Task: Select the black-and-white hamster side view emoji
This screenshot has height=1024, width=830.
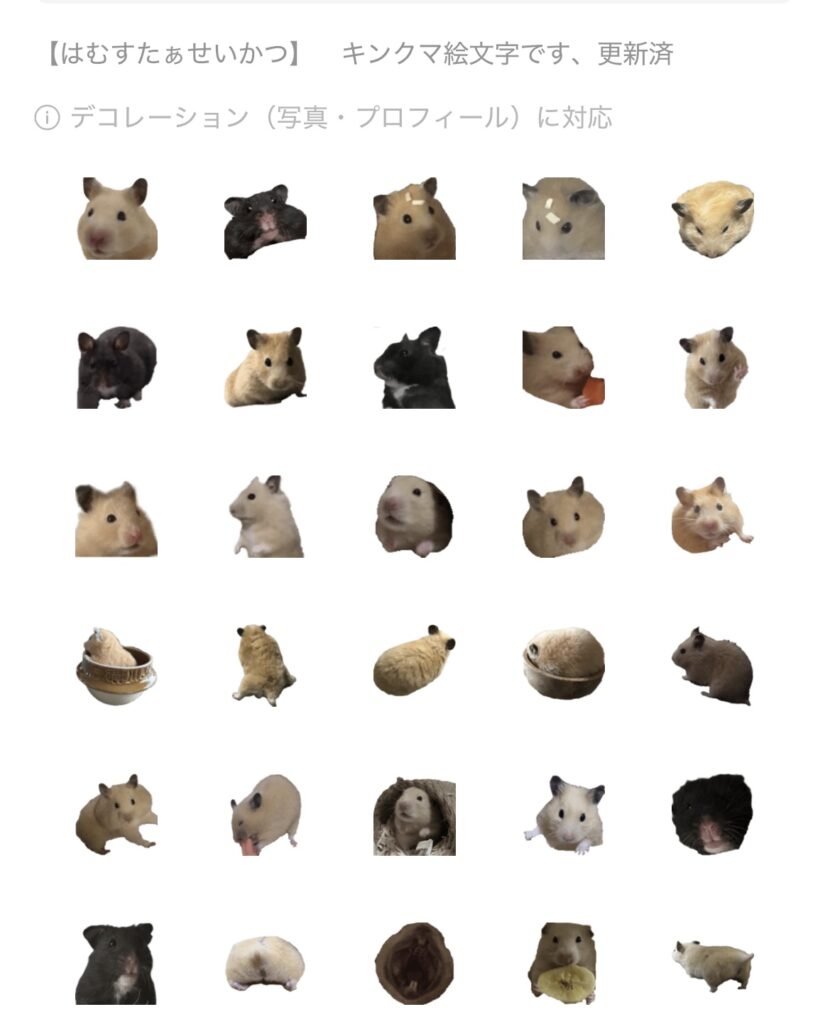Action: tap(413, 367)
